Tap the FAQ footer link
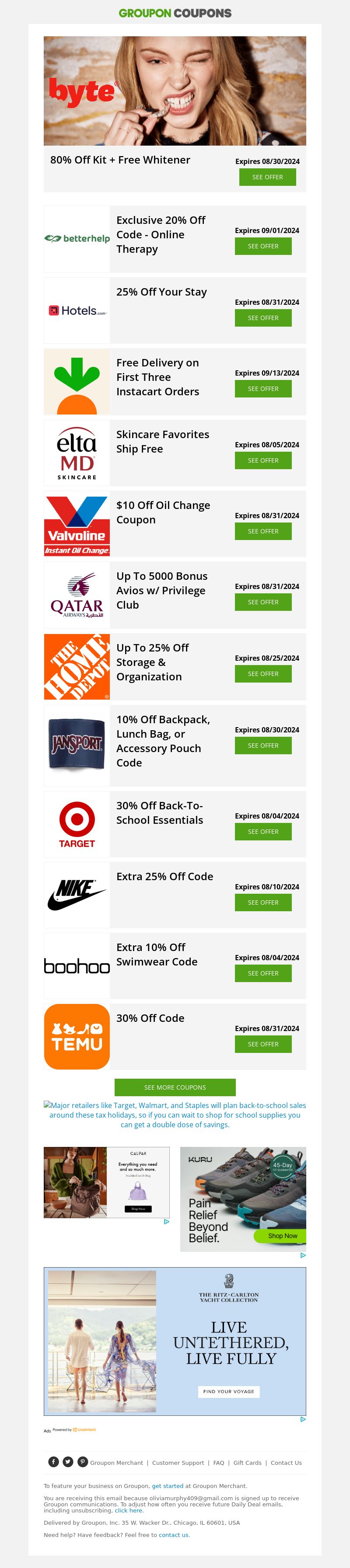 tap(218, 1463)
